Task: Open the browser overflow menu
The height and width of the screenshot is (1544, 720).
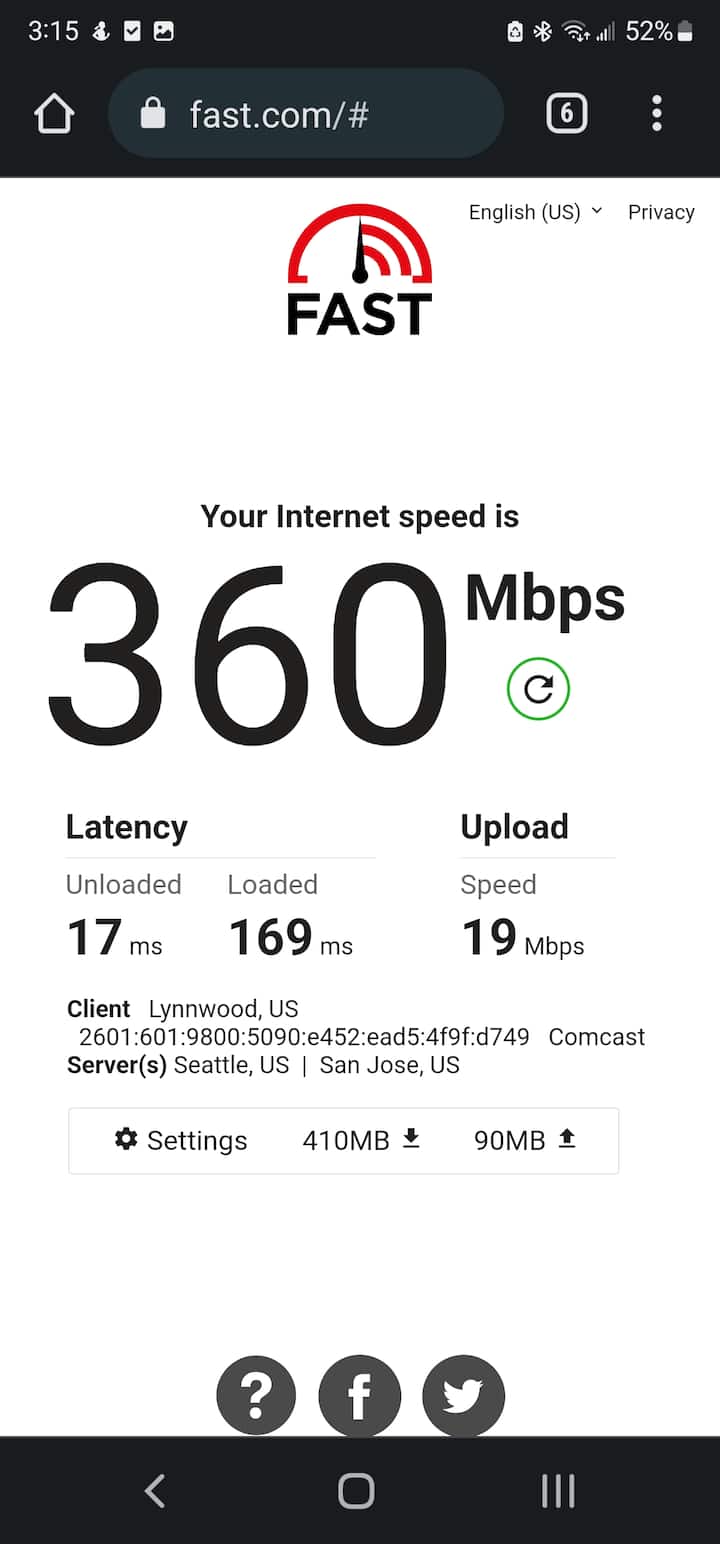Action: tap(657, 114)
